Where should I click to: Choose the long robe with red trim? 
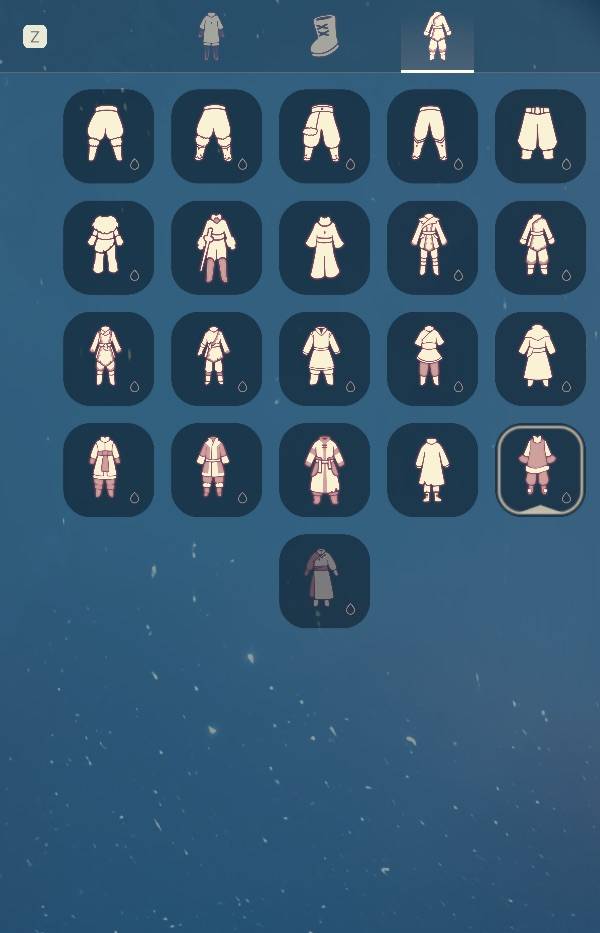point(324,468)
